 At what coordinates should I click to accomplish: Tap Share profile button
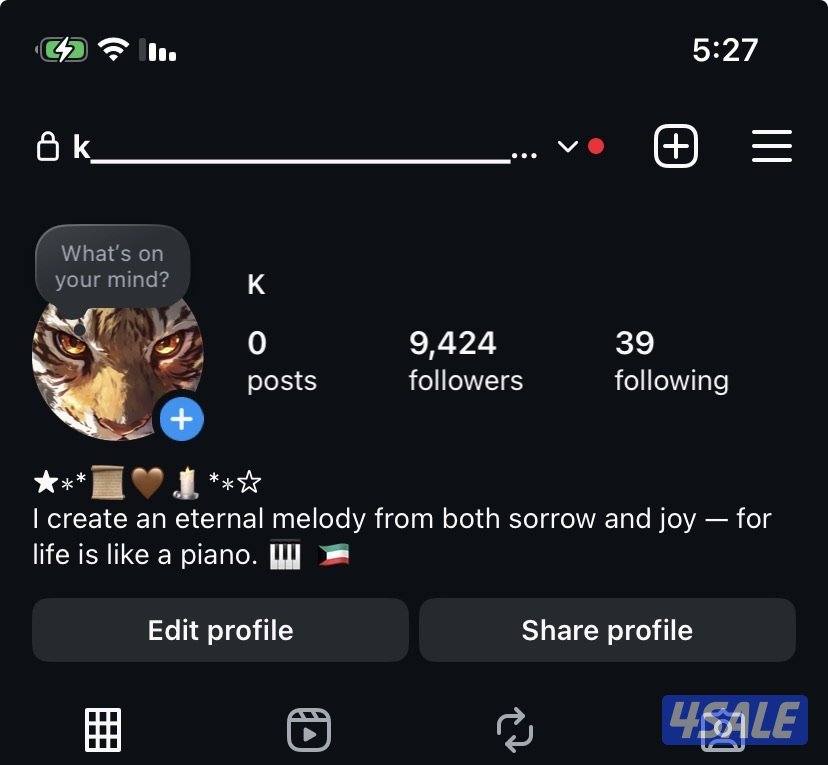(x=607, y=630)
